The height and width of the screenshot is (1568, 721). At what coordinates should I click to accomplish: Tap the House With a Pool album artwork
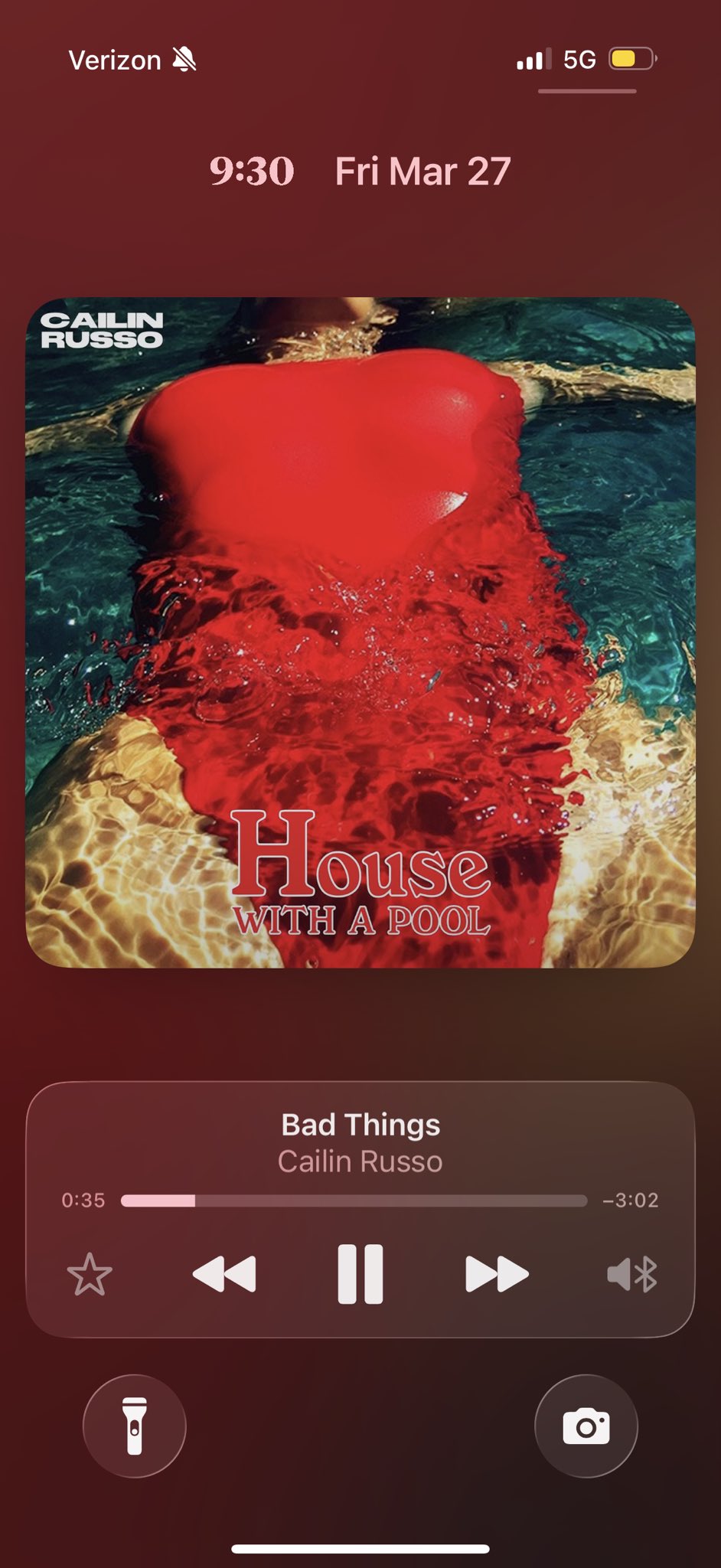click(x=360, y=632)
